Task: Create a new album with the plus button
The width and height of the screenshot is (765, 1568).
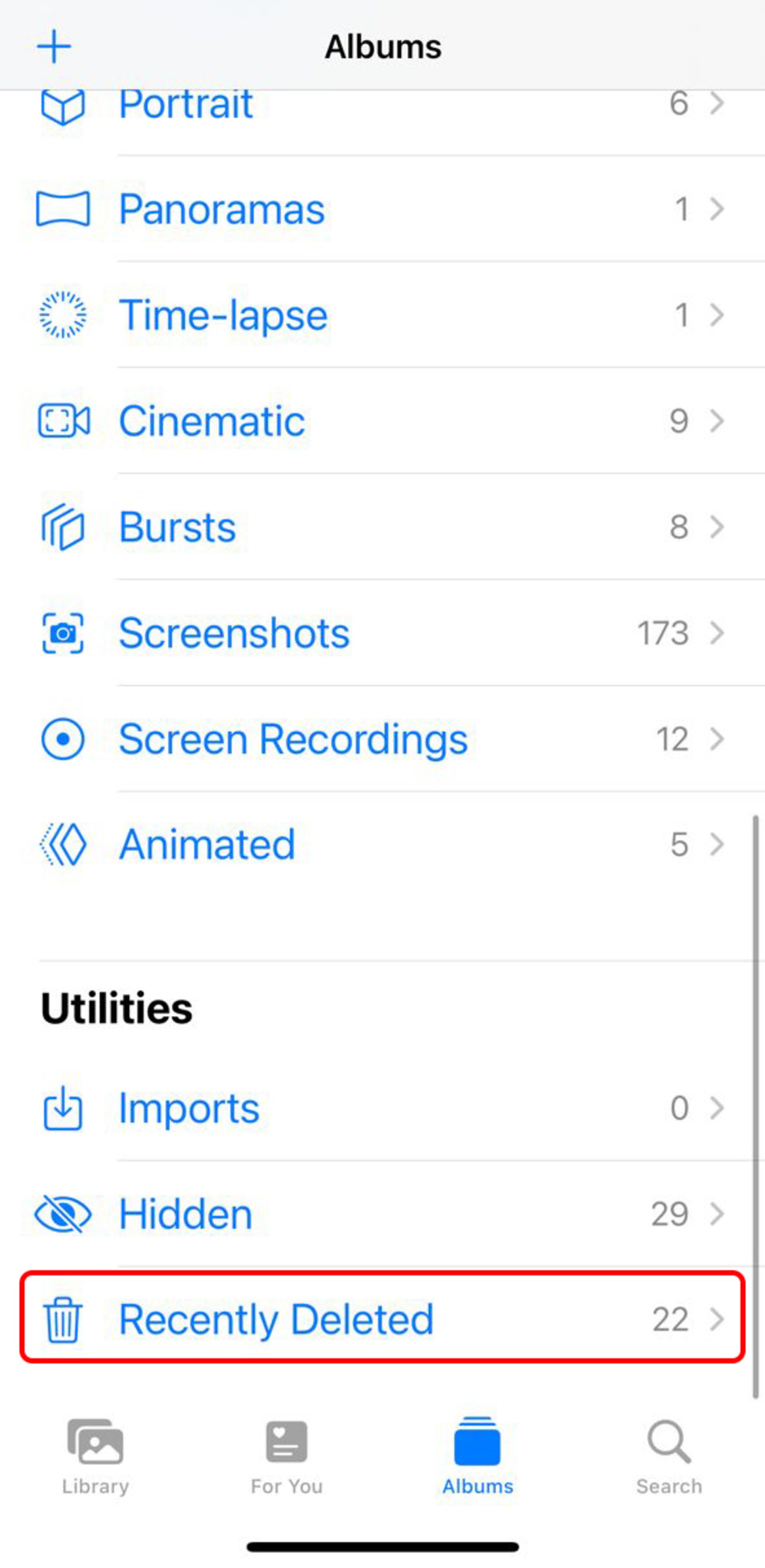Action: [53, 47]
